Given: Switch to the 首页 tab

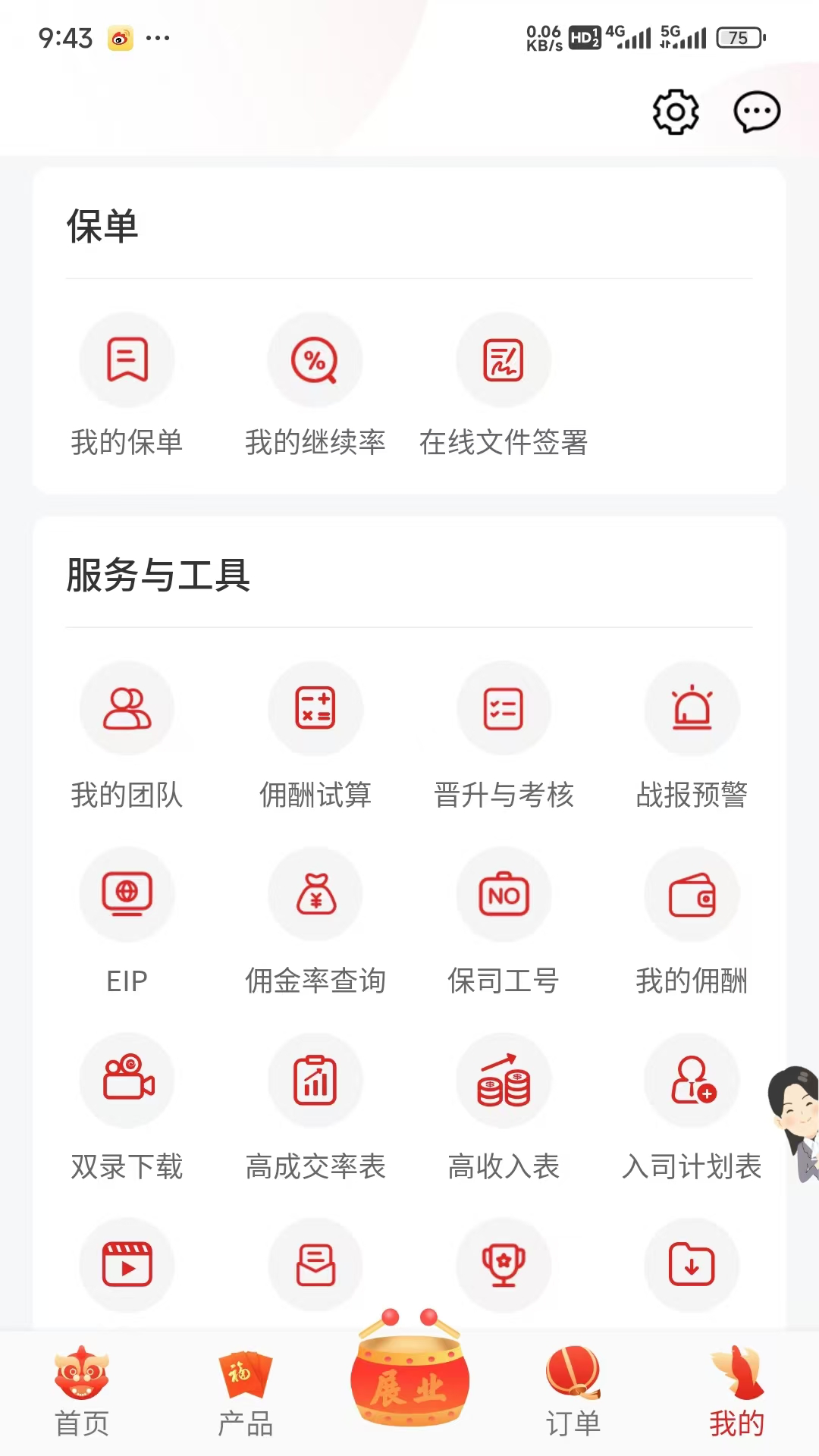Looking at the screenshot, I should click(82, 1392).
